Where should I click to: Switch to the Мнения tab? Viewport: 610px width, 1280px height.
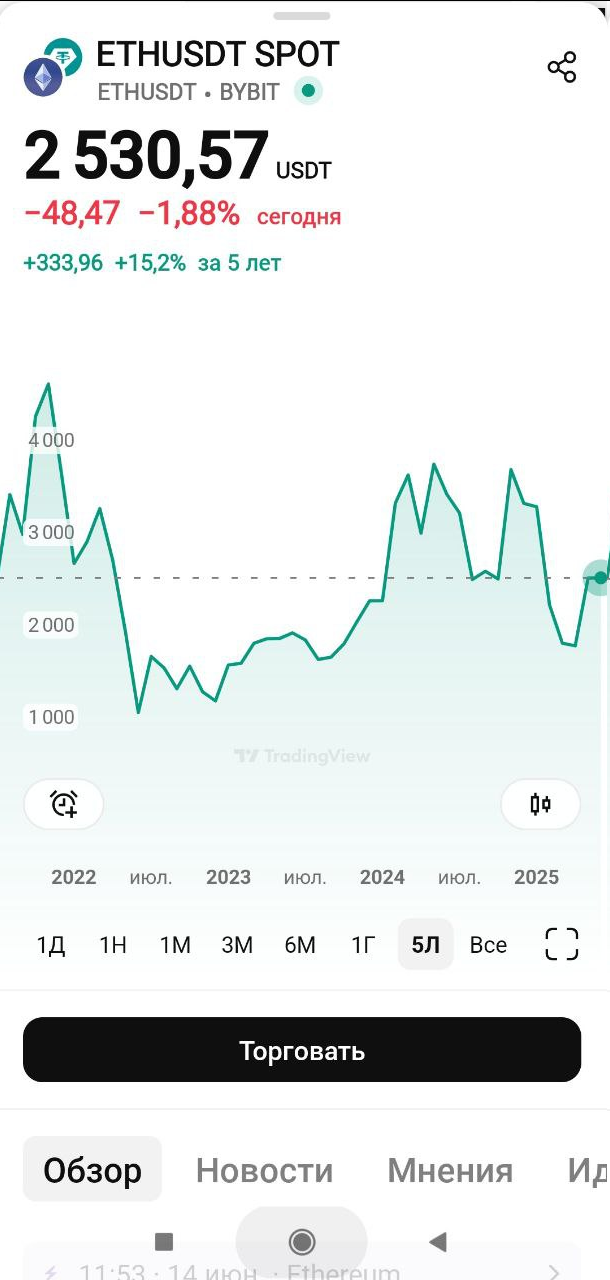(x=450, y=1169)
